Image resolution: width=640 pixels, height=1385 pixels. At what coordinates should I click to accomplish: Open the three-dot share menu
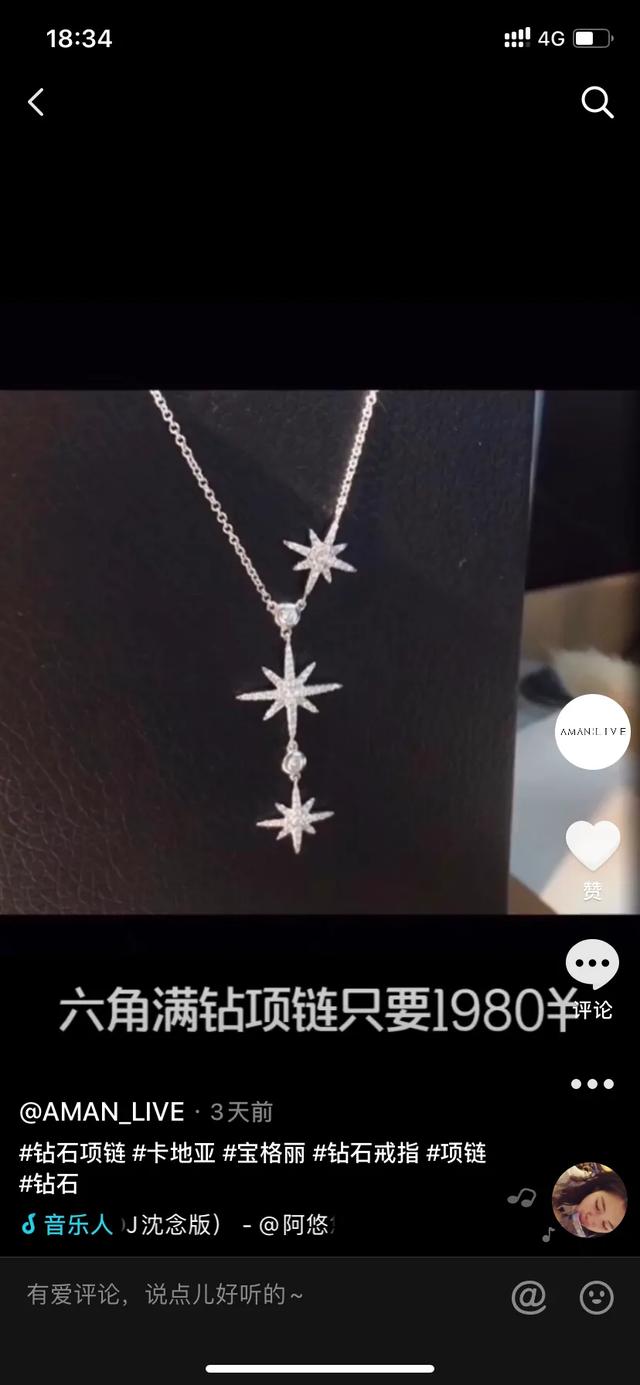tap(592, 1084)
